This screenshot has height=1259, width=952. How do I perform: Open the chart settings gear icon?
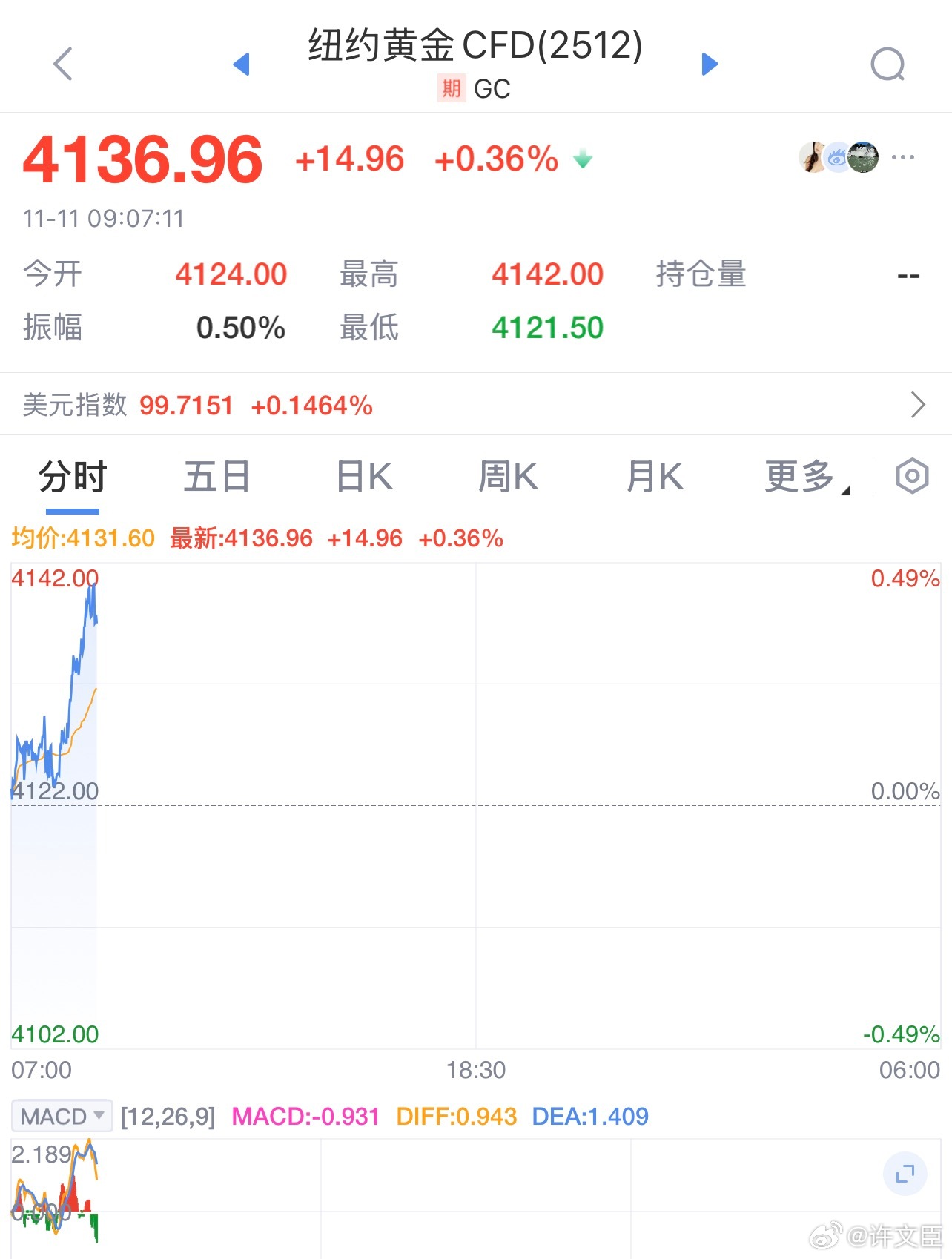[912, 475]
